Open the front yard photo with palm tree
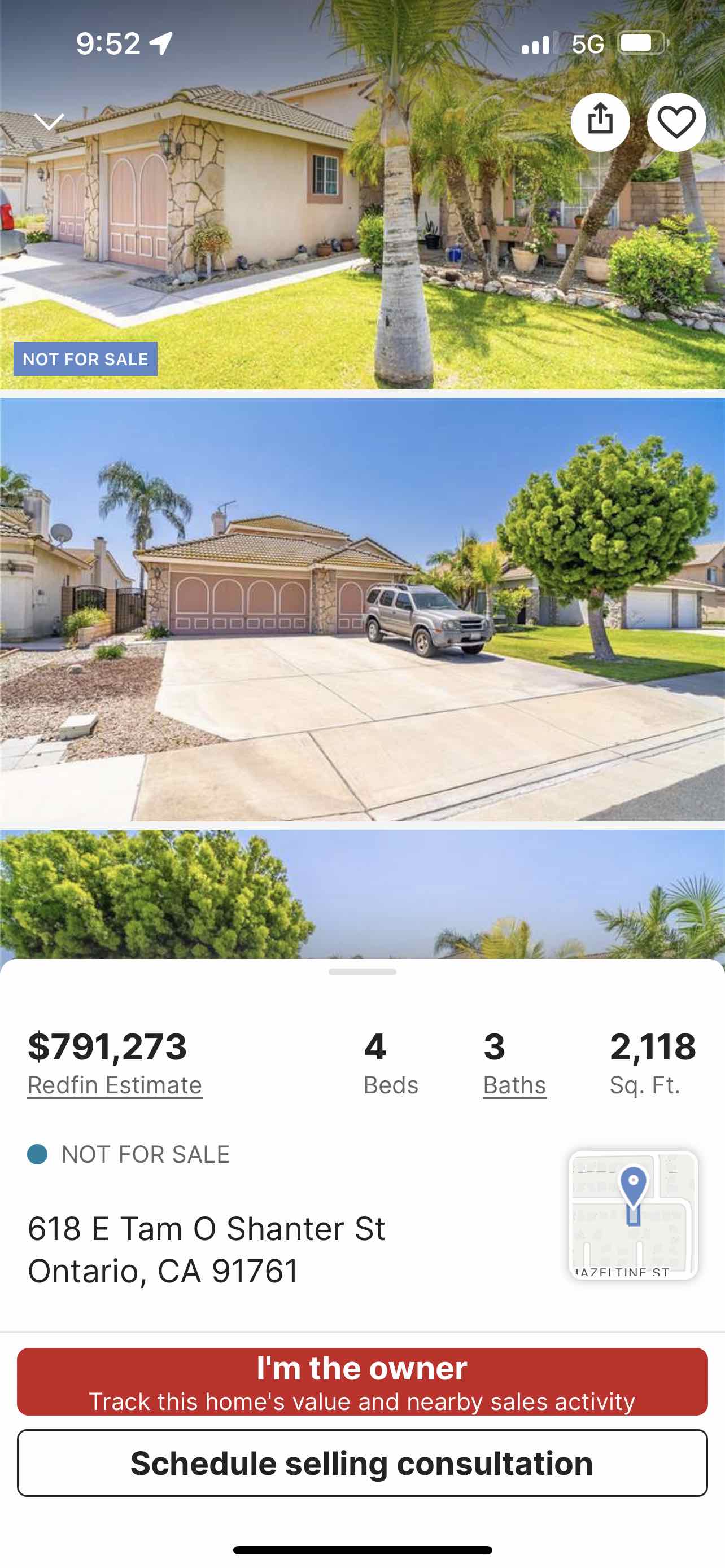 point(362,195)
